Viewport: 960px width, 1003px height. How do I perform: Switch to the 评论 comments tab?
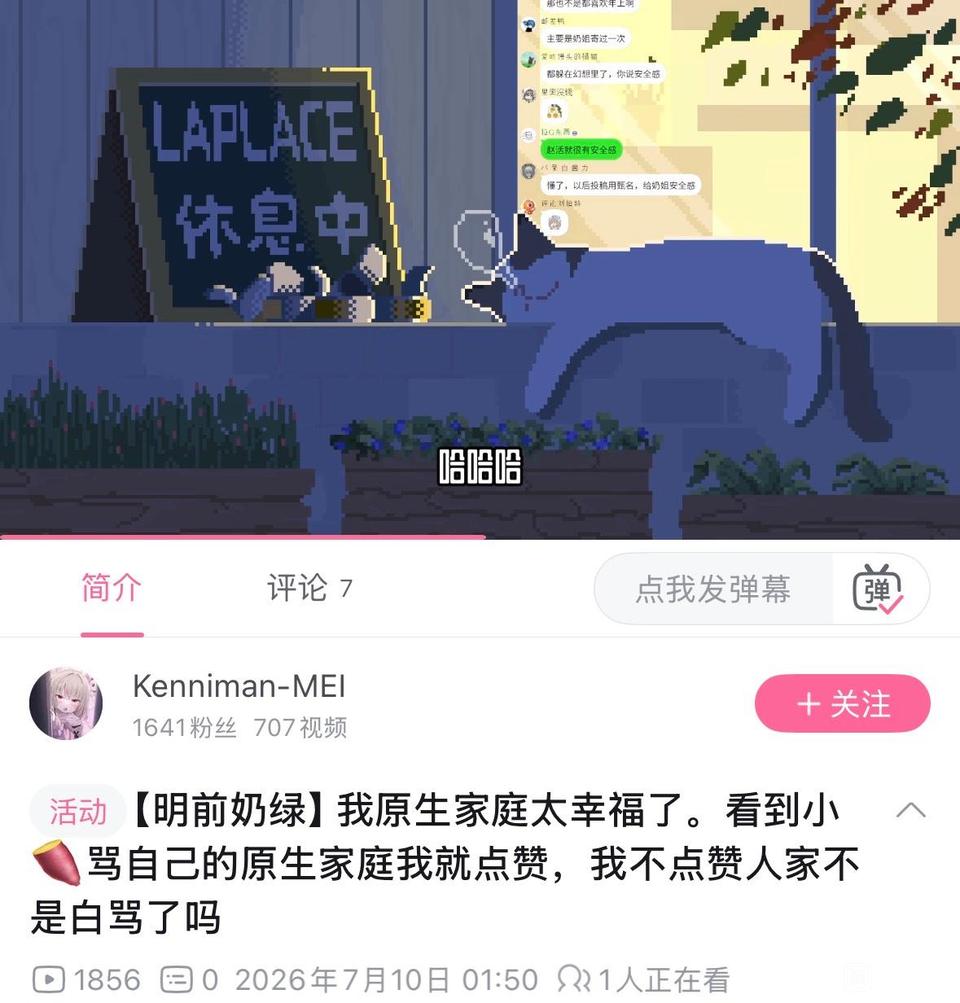pyautogui.click(x=310, y=588)
